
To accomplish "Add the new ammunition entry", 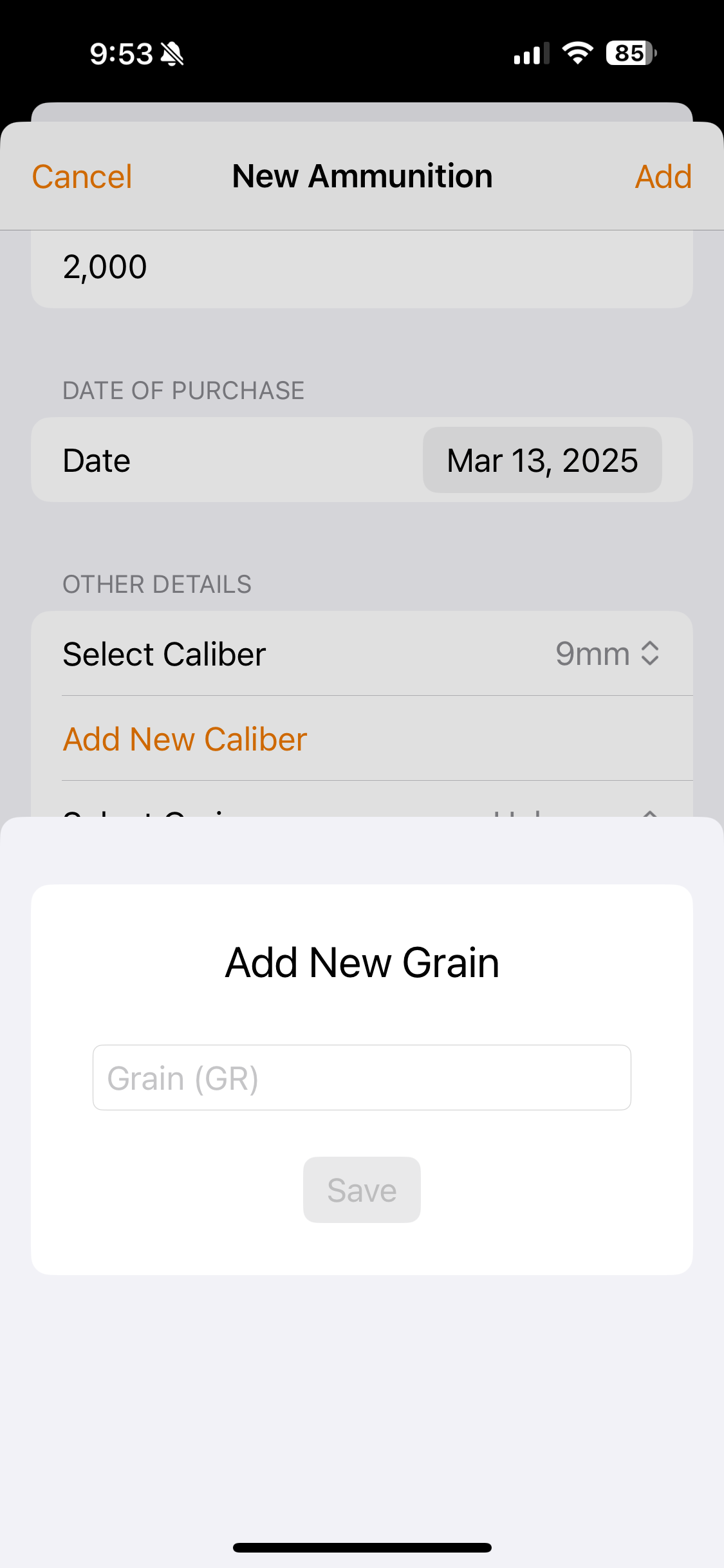I will coord(663,176).
